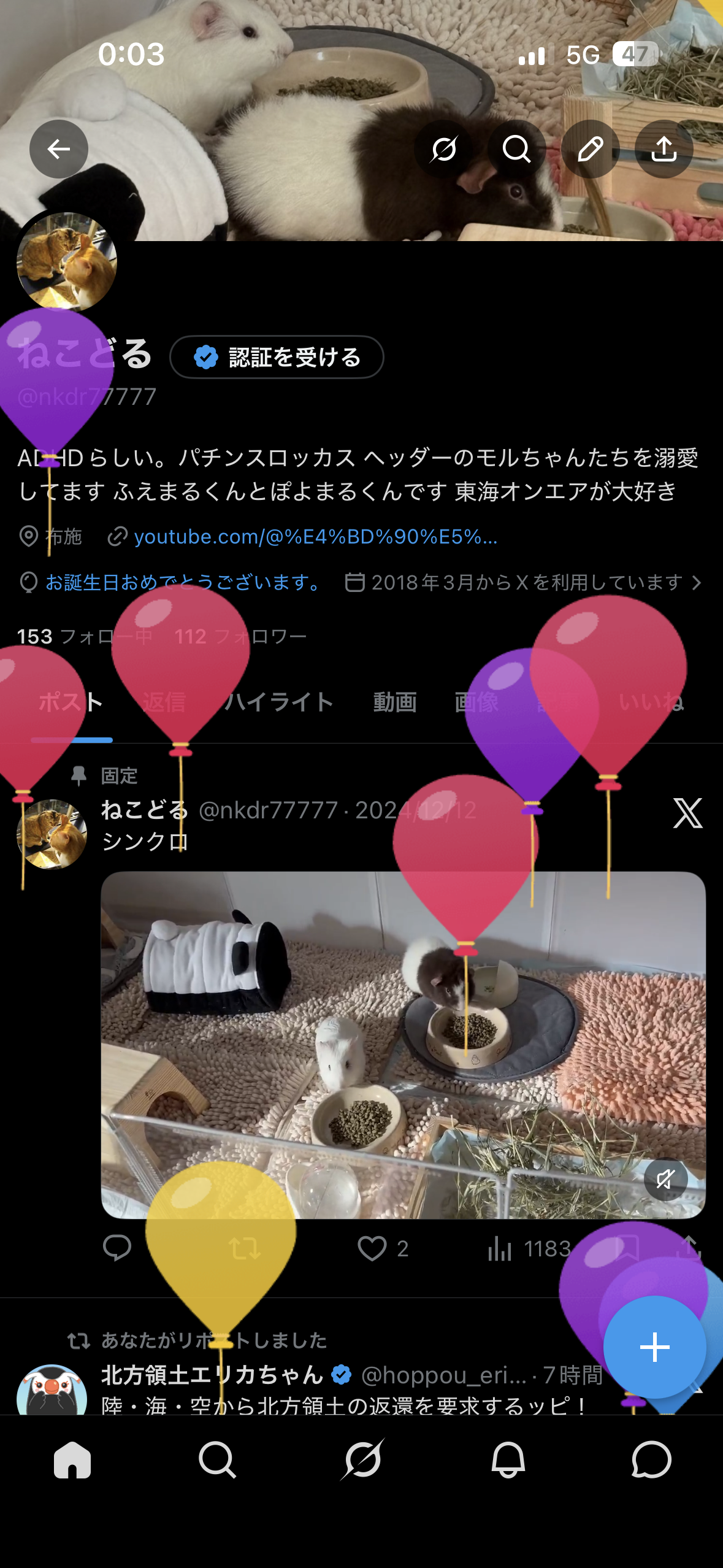Viewport: 723px width, 1568px height.
Task: Open the notifications bell tab
Action: tap(508, 1460)
